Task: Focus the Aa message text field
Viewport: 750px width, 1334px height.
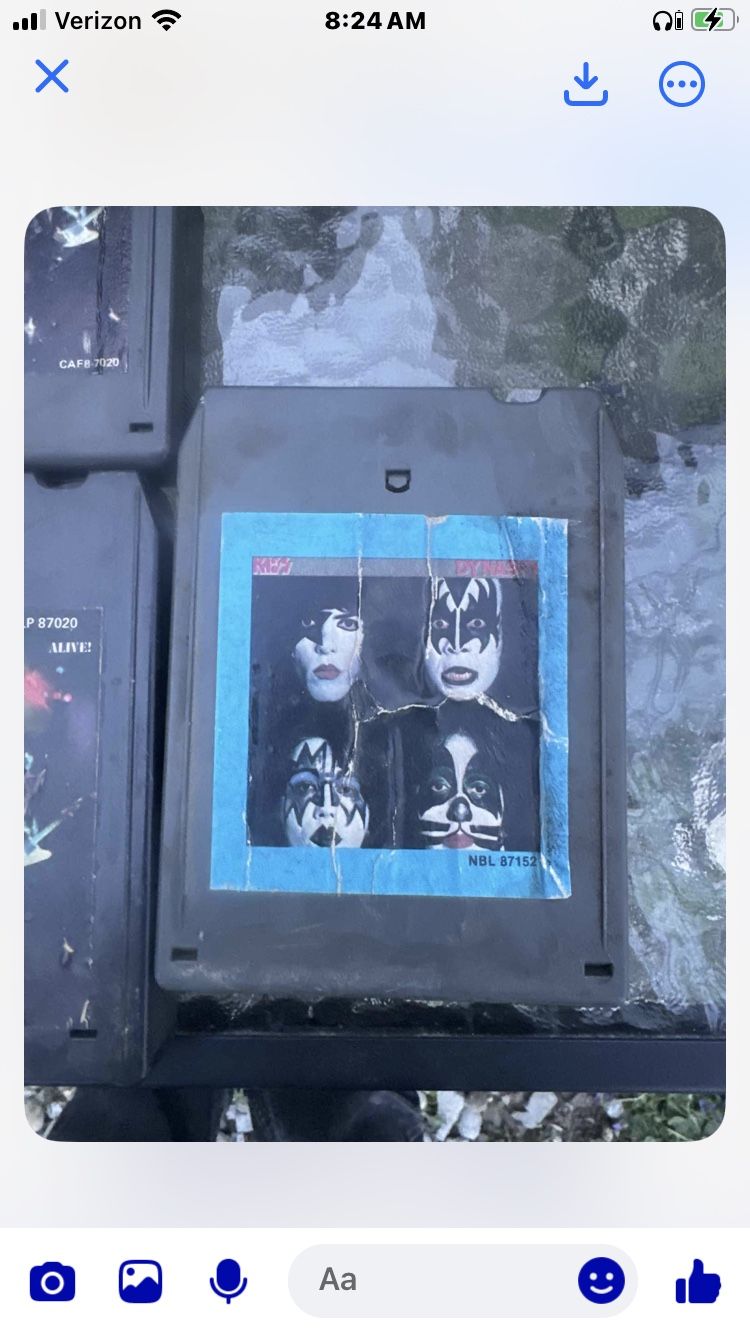Action: coord(462,1280)
